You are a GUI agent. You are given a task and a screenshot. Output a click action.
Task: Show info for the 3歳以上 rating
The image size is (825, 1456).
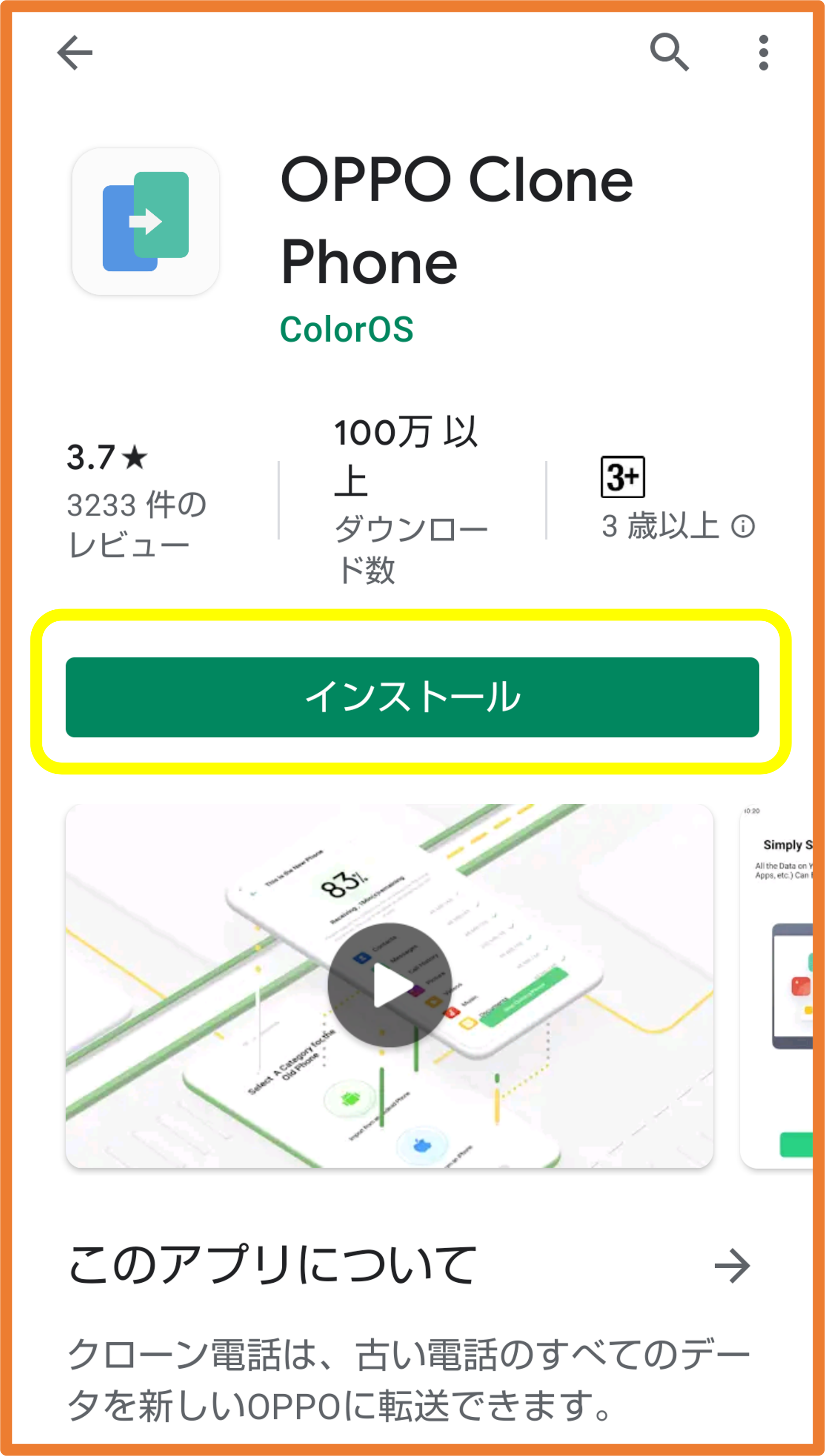pos(743,526)
